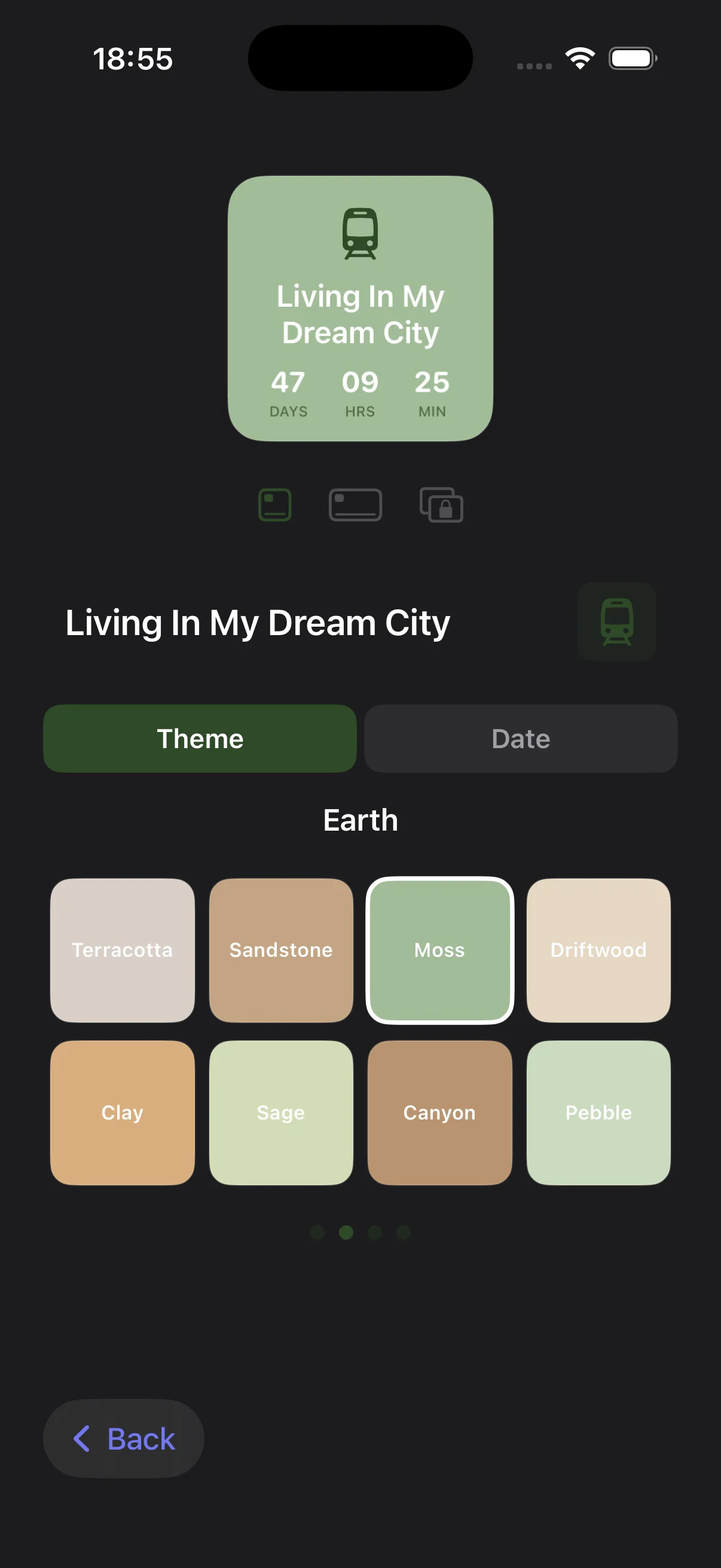Tap the battery indicator icon
The image size is (721, 1568).
tap(631, 58)
